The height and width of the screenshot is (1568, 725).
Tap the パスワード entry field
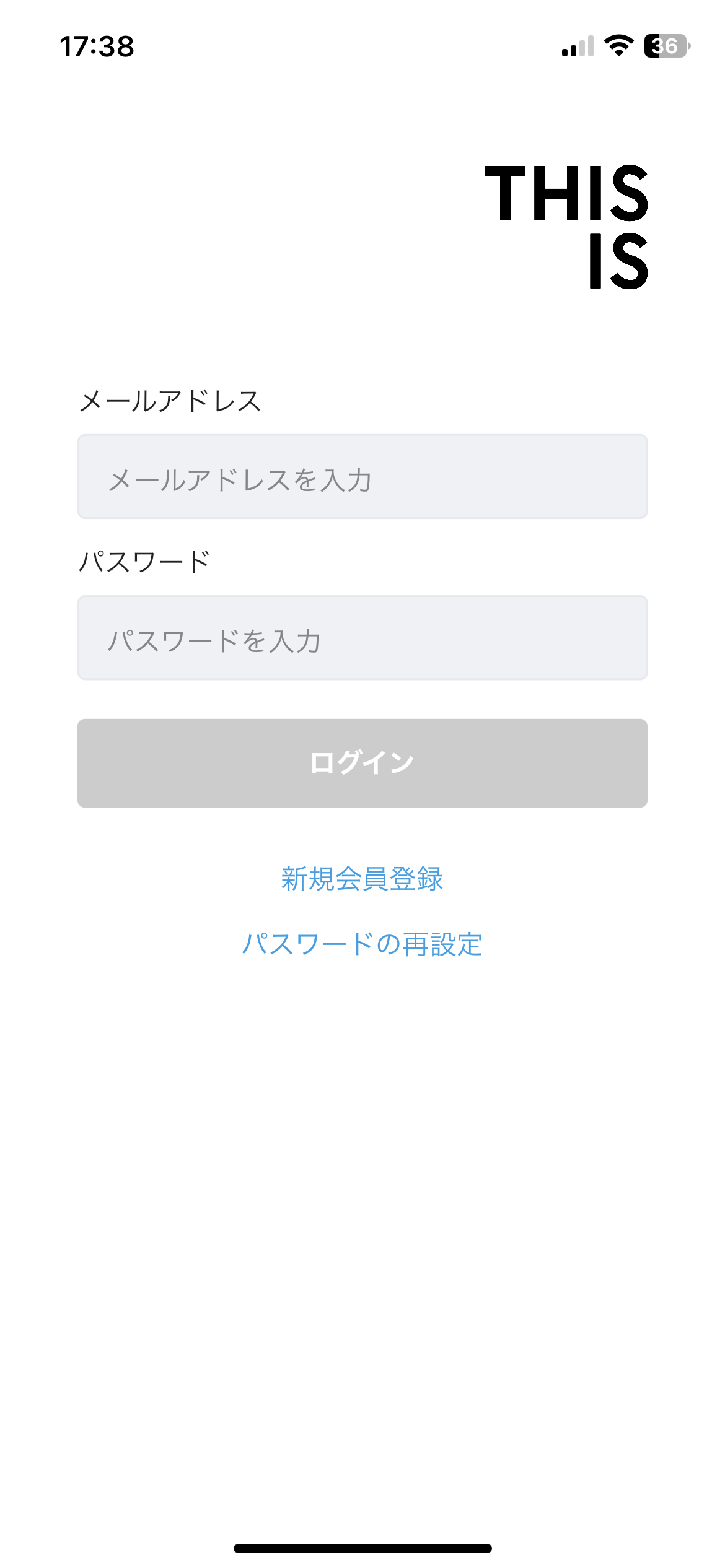pos(362,638)
